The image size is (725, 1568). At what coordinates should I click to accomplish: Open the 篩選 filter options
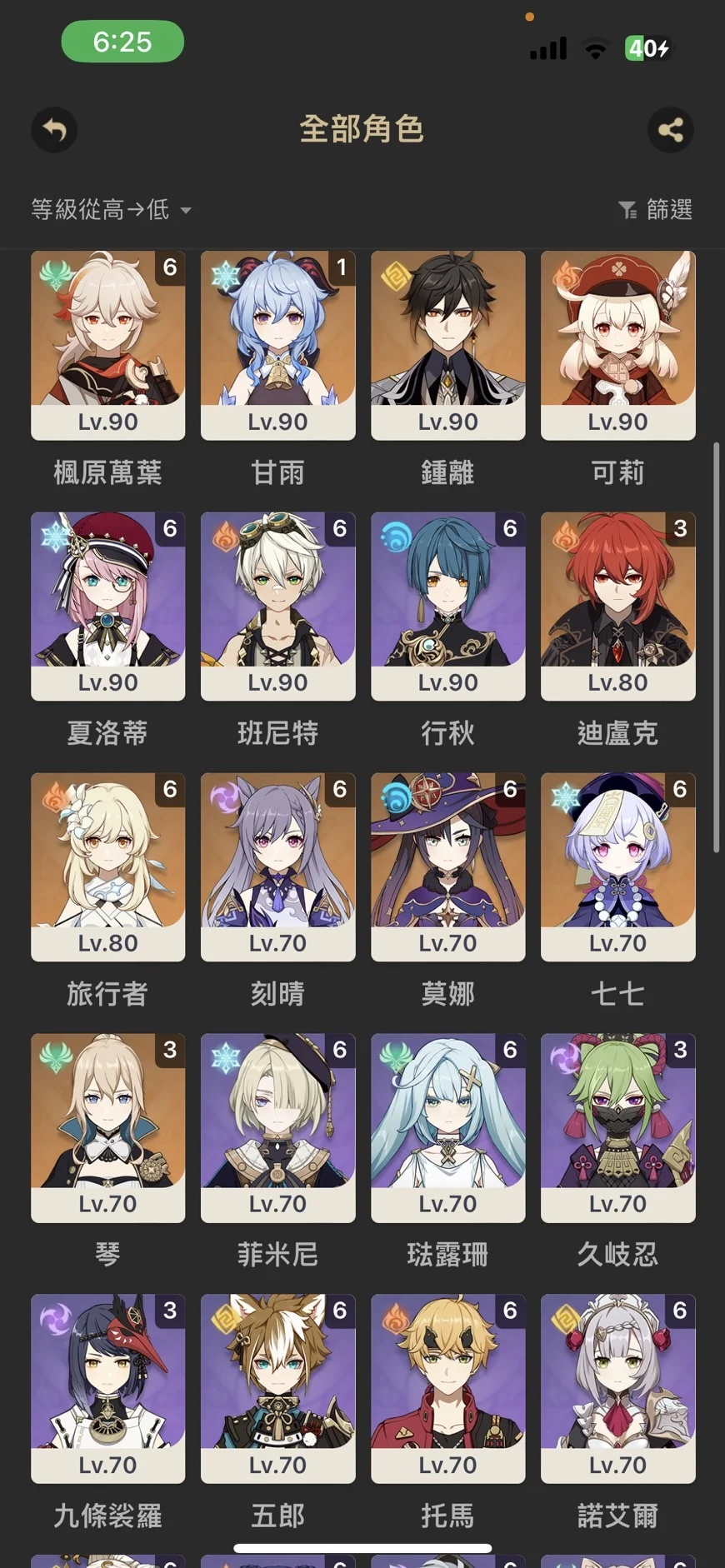656,209
